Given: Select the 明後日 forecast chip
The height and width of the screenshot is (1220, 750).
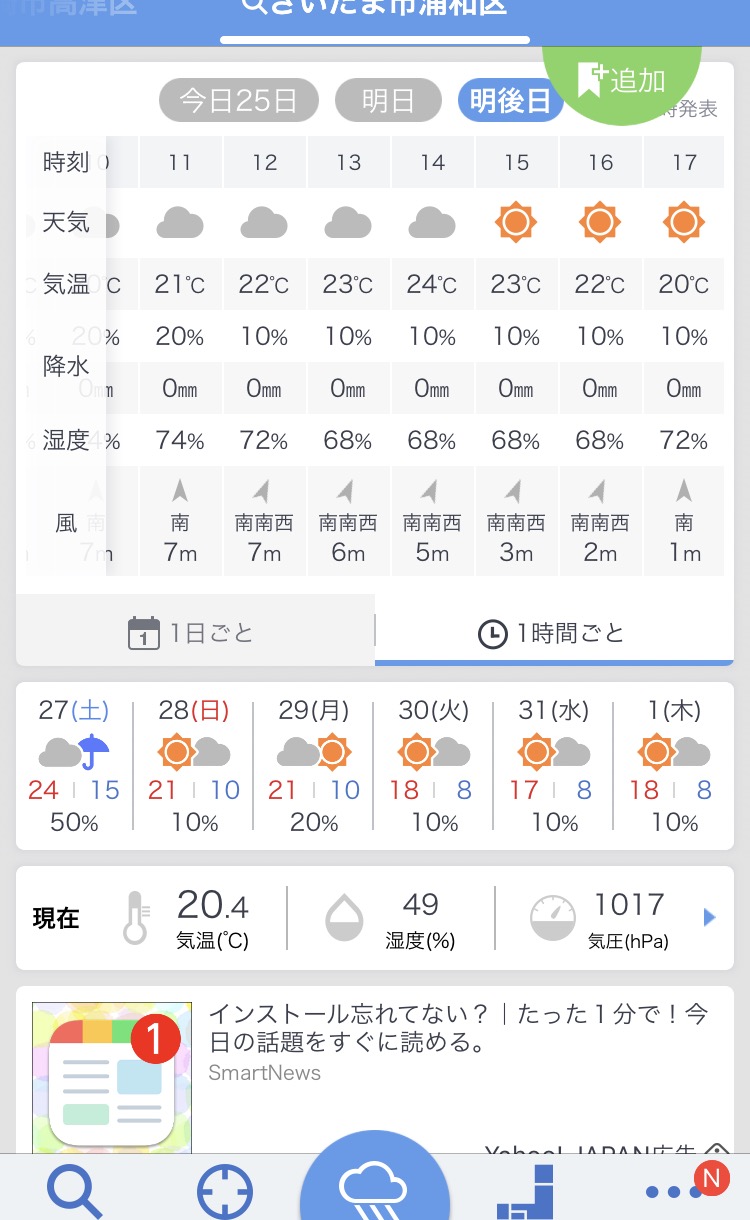Looking at the screenshot, I should pyautogui.click(x=510, y=101).
